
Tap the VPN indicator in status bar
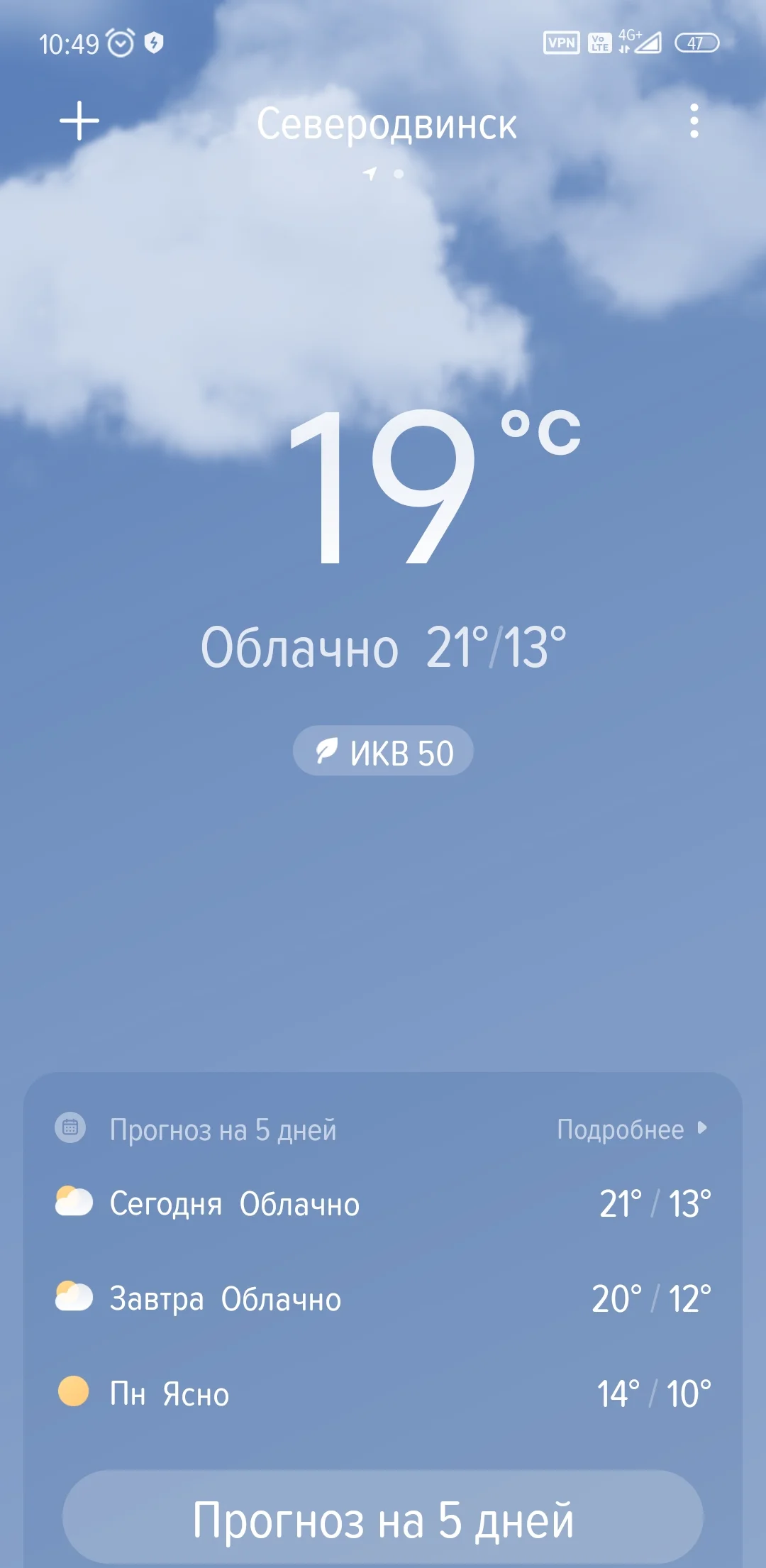(x=560, y=43)
